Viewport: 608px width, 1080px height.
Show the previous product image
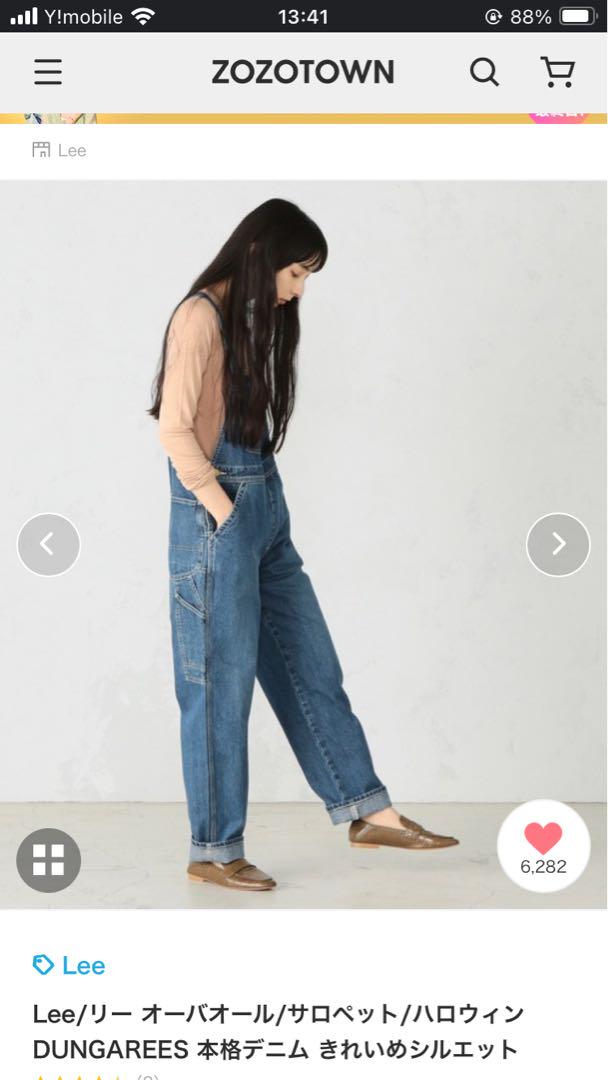48,545
